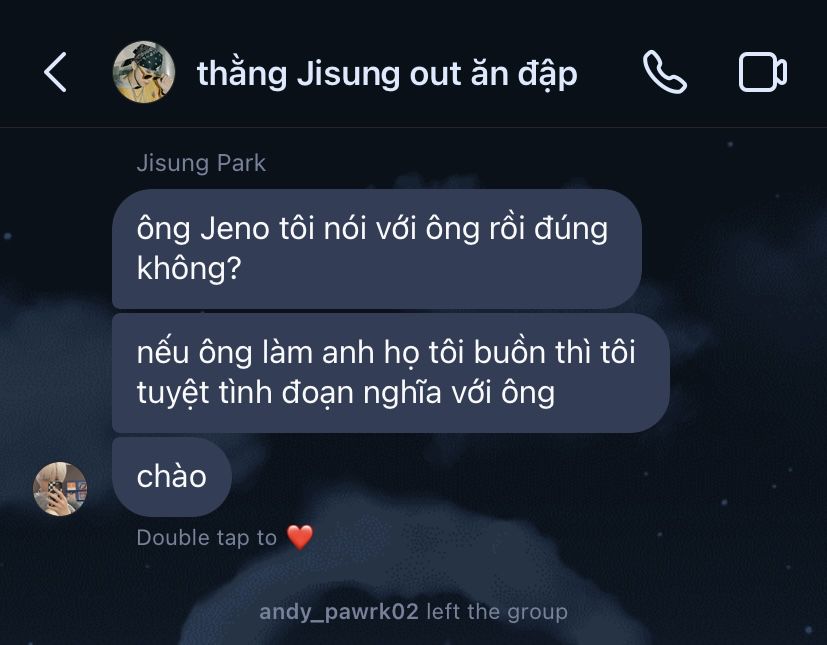Start a voice call with the group
Image resolution: width=827 pixels, height=645 pixels.
(664, 73)
